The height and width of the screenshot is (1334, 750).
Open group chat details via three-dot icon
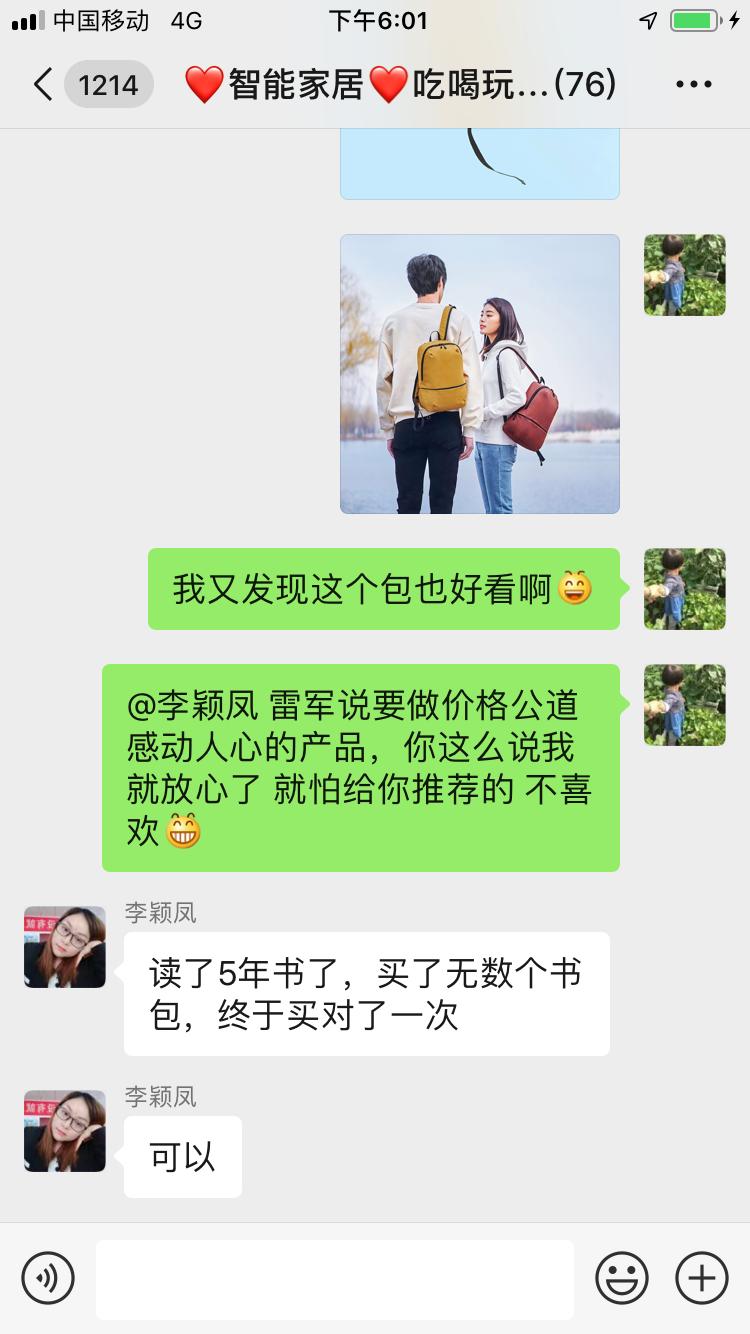point(693,86)
